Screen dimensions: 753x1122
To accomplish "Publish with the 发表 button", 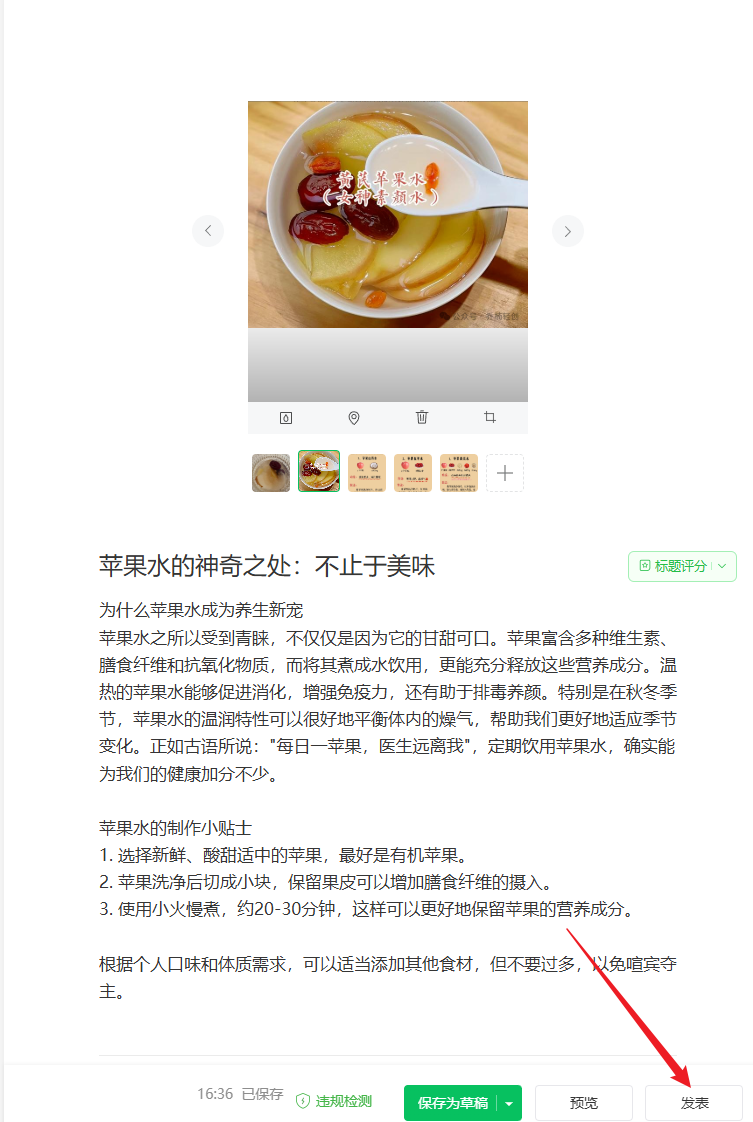I will (x=694, y=1103).
